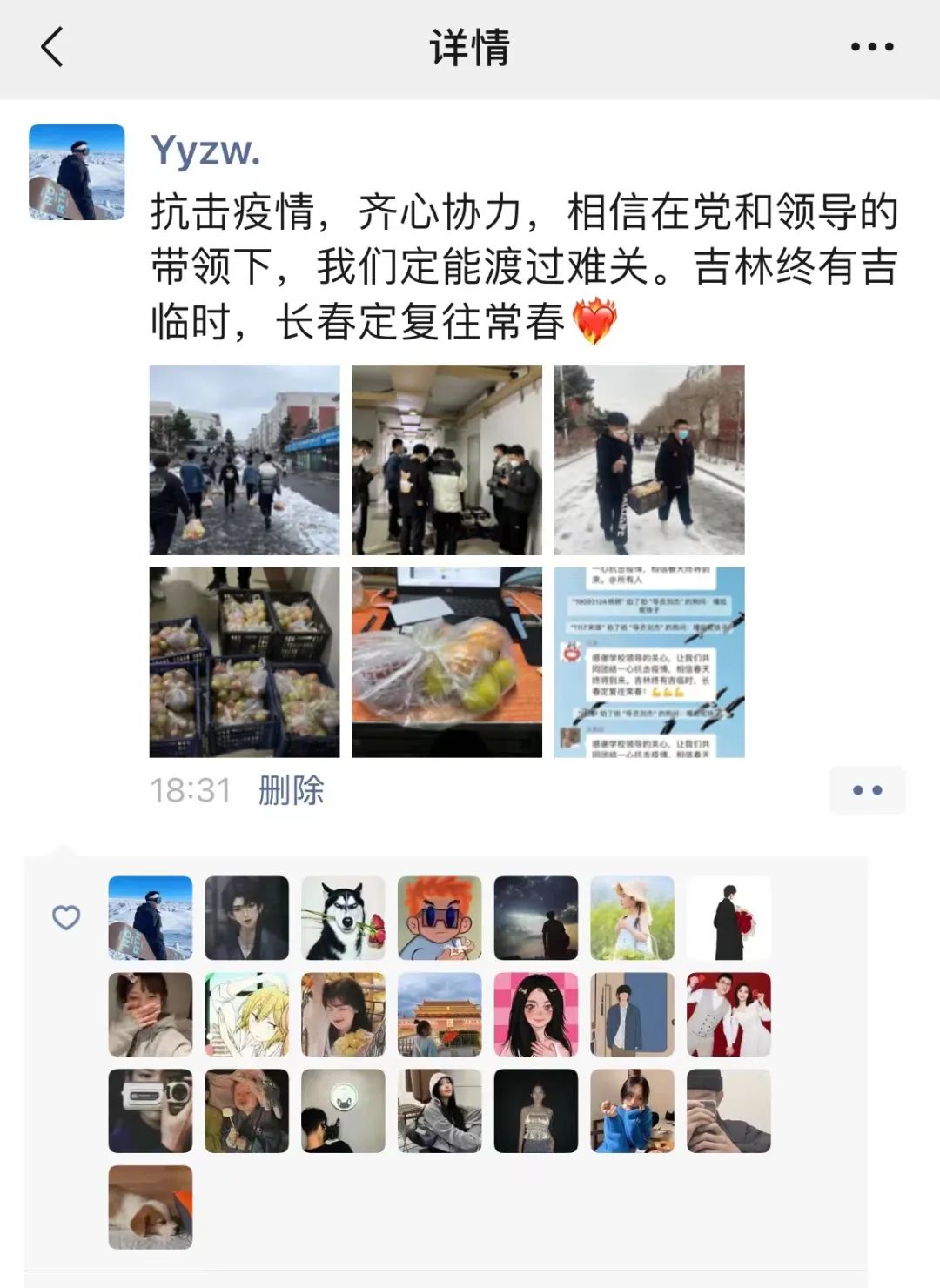Open the orange-haired cartoon liker's profile
This screenshot has width=940, height=1288.
click(x=440, y=918)
